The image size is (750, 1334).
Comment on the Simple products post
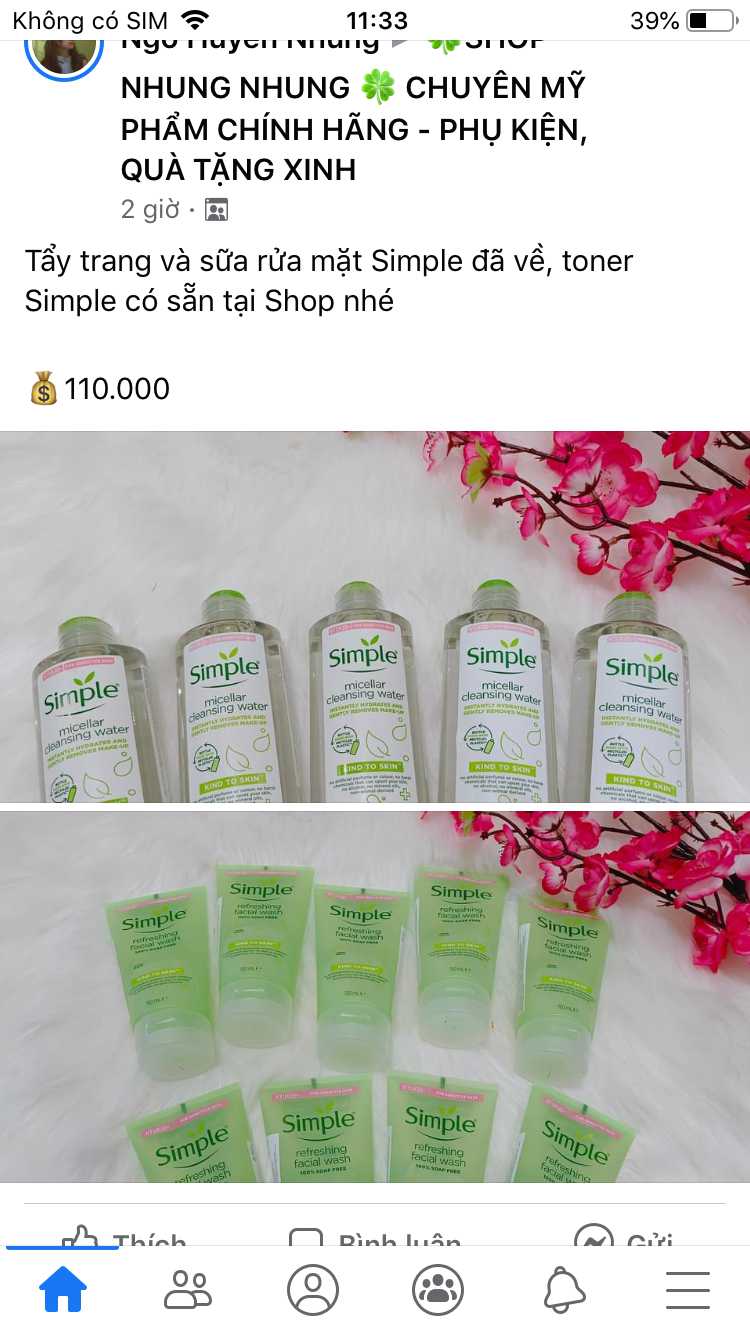[x=375, y=1238]
